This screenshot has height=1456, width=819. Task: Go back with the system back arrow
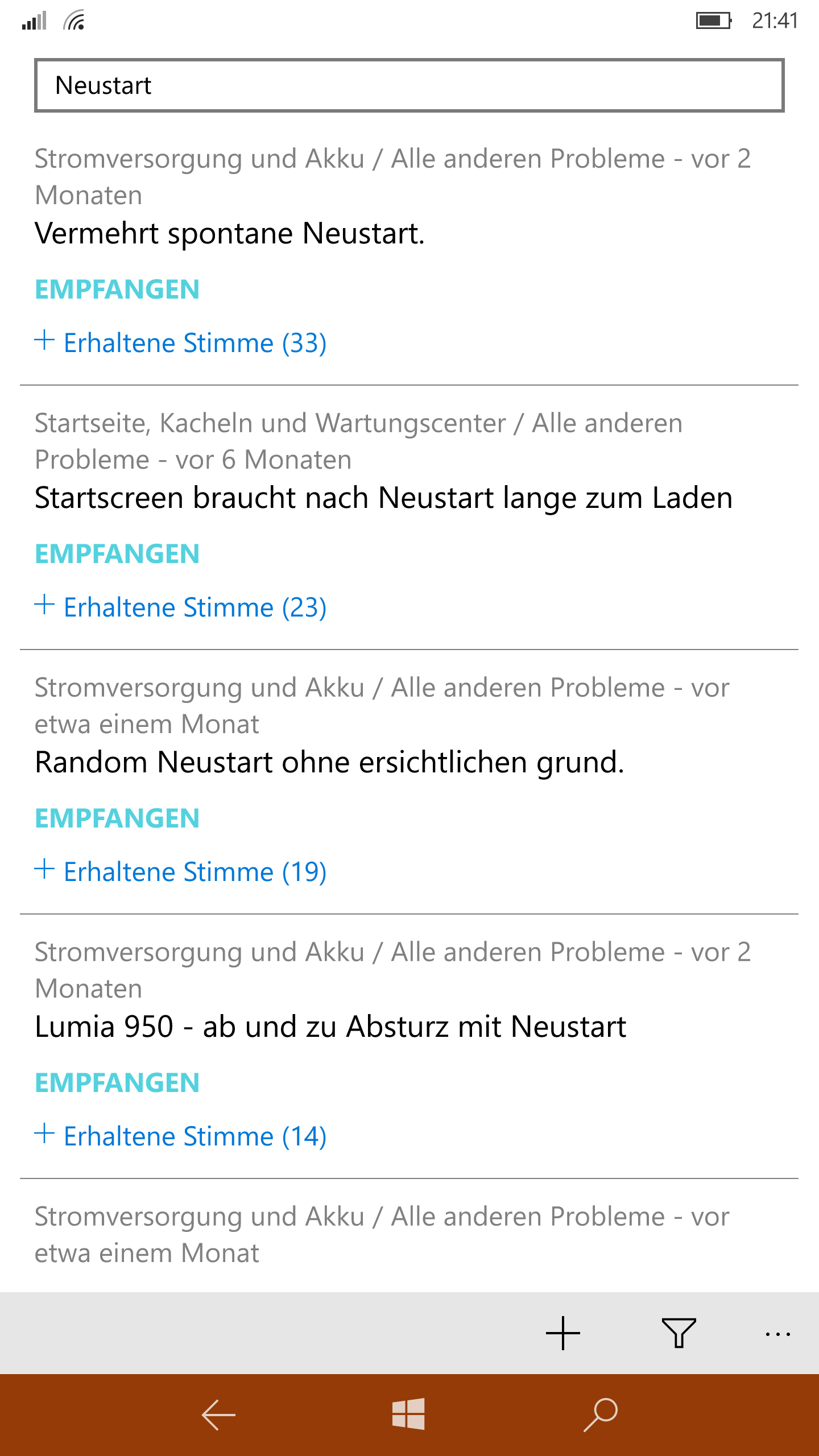click(x=218, y=1415)
